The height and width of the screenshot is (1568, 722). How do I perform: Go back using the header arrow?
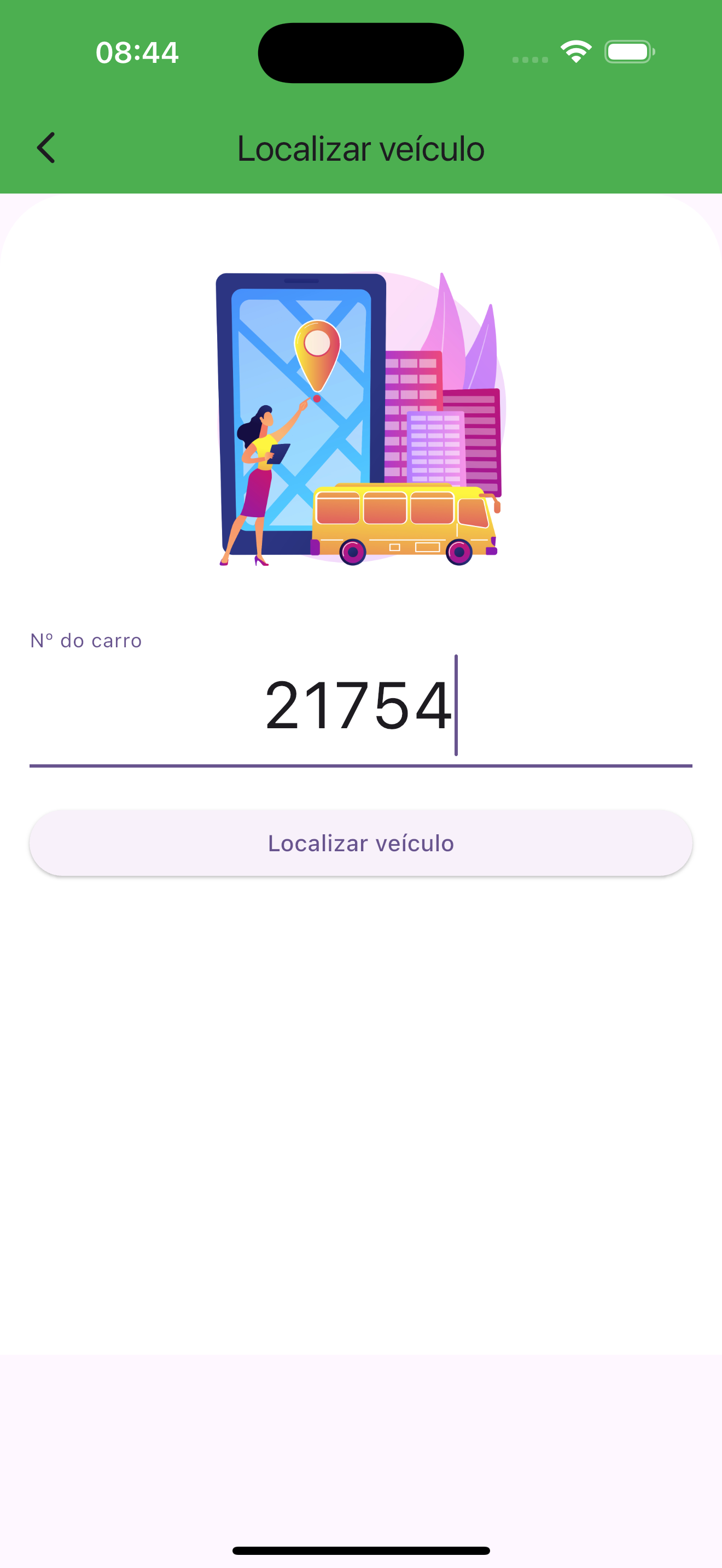[46, 148]
